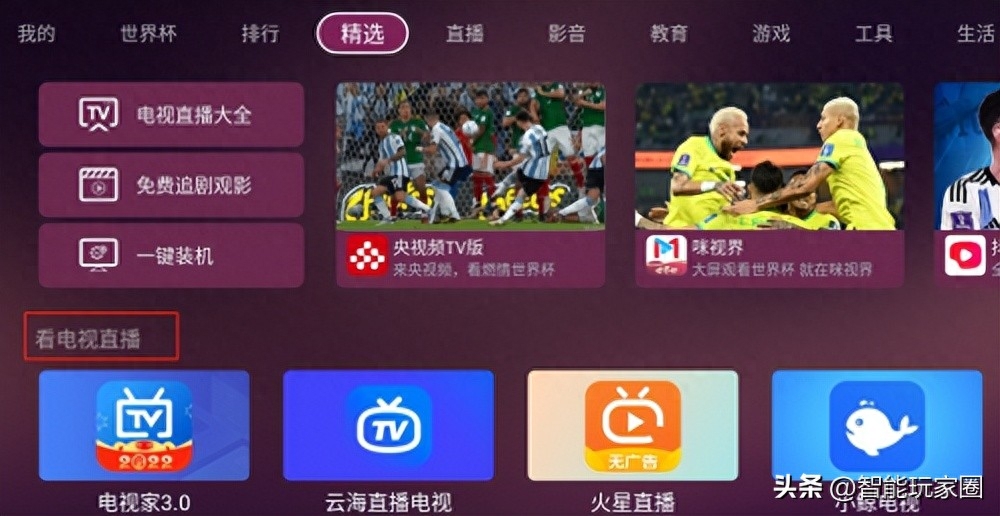Open the 工具 tab

(x=873, y=34)
